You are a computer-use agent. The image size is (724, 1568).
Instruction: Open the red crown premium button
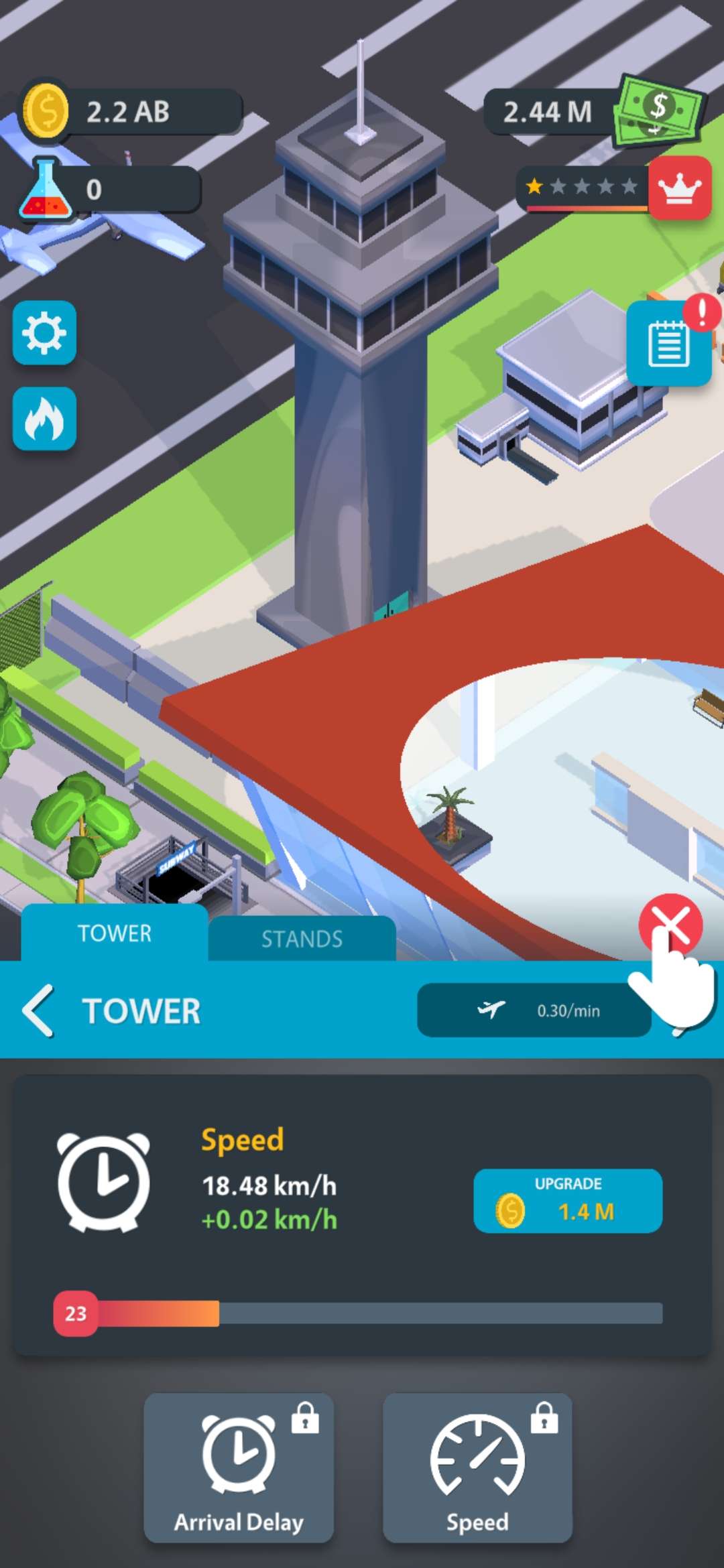coord(679,188)
